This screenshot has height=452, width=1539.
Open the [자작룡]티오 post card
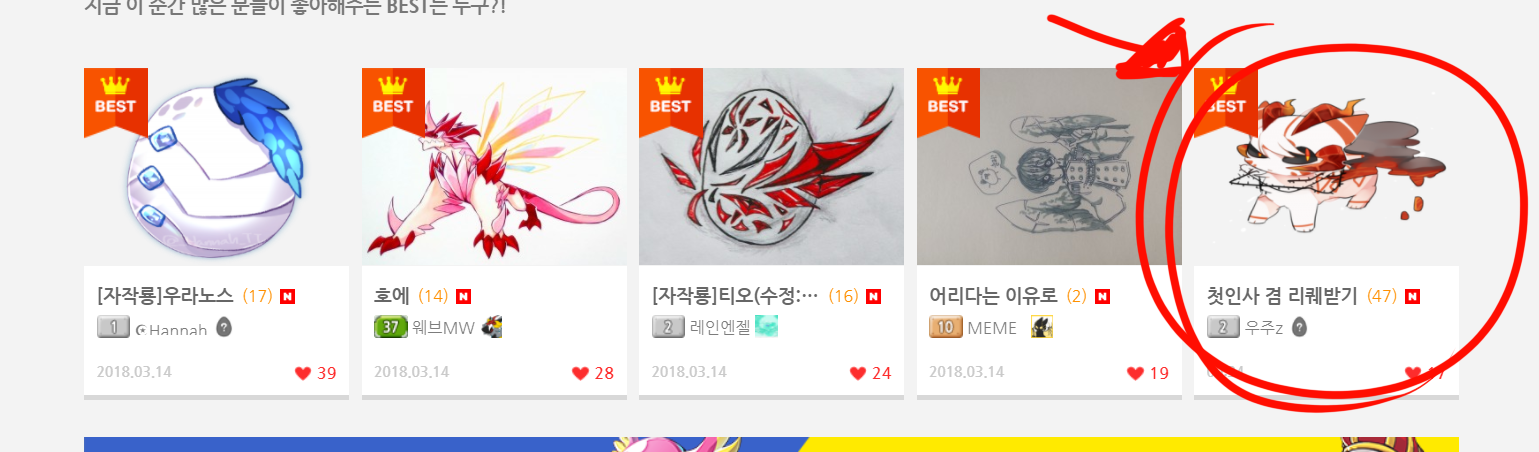(x=771, y=167)
